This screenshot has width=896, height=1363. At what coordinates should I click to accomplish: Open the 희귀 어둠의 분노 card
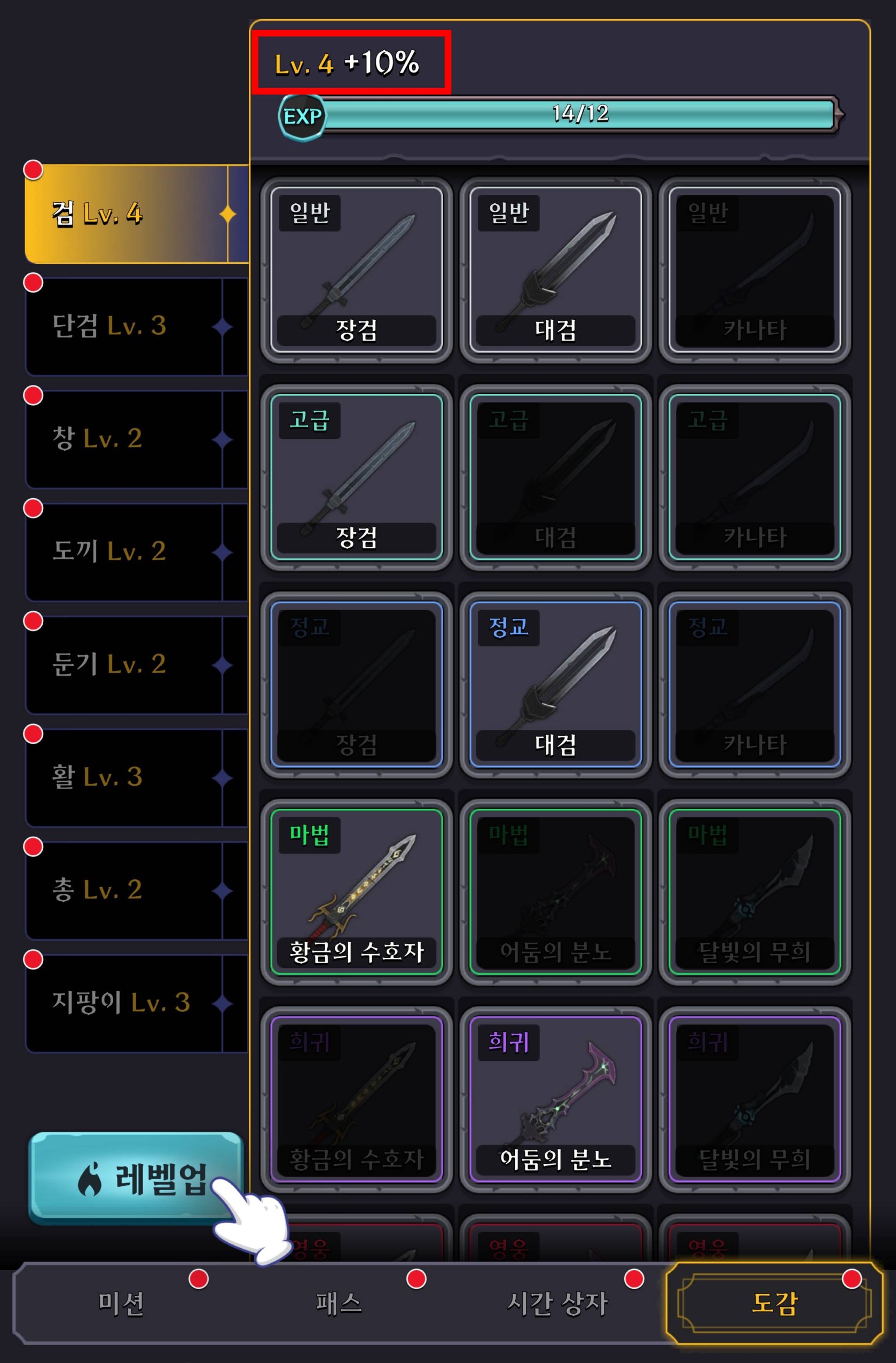[x=555, y=1099]
